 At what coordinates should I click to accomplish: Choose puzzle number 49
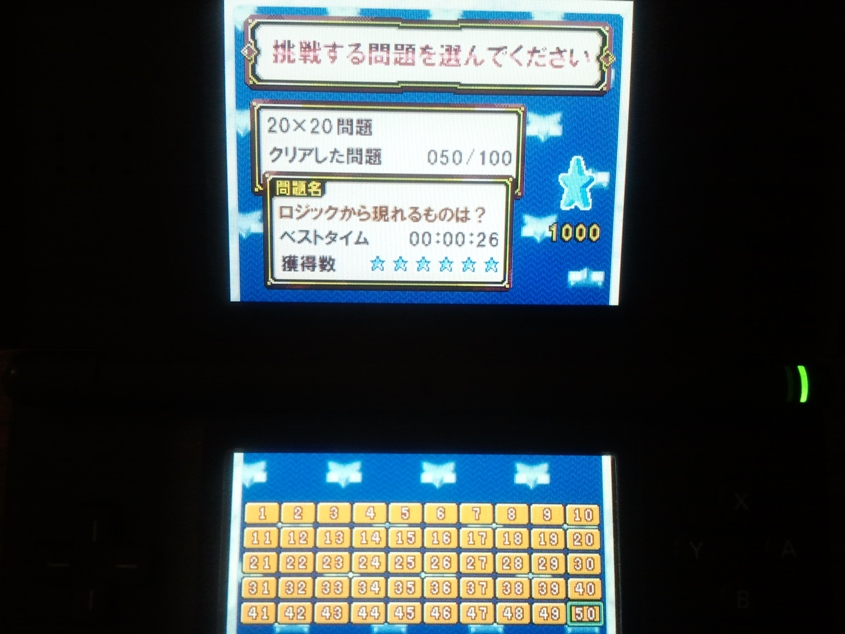[x=548, y=612]
